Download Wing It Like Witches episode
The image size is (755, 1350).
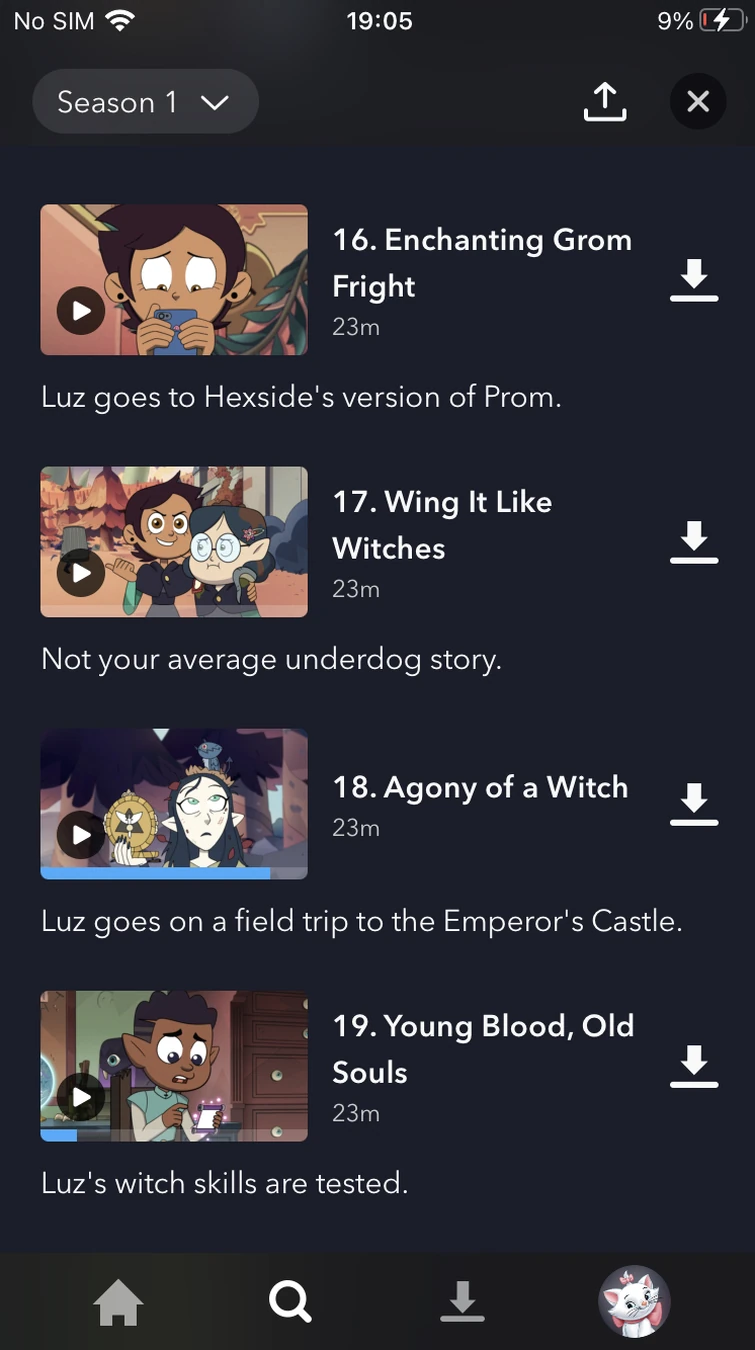[x=693, y=542]
